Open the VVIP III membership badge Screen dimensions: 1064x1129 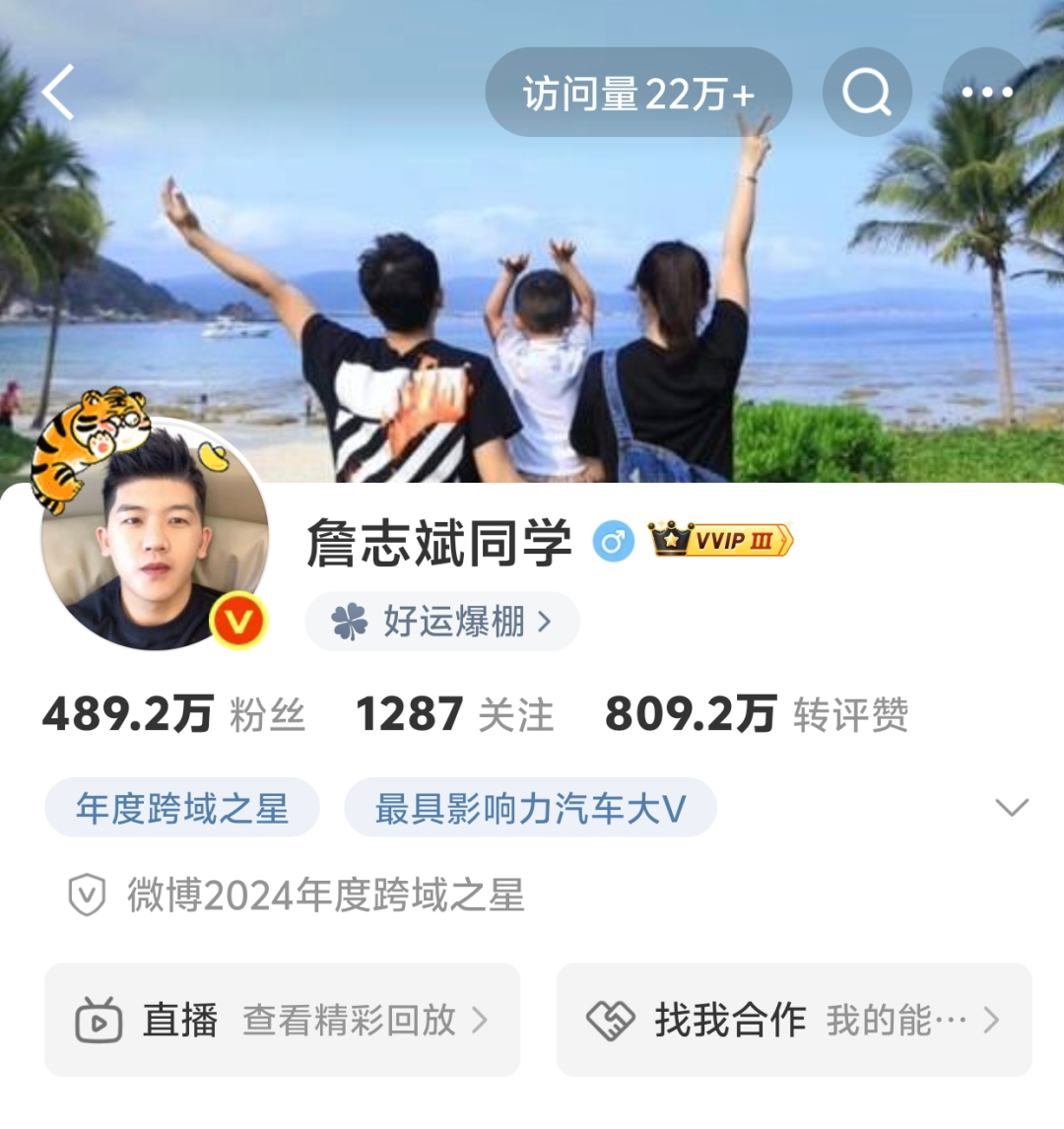click(x=720, y=541)
